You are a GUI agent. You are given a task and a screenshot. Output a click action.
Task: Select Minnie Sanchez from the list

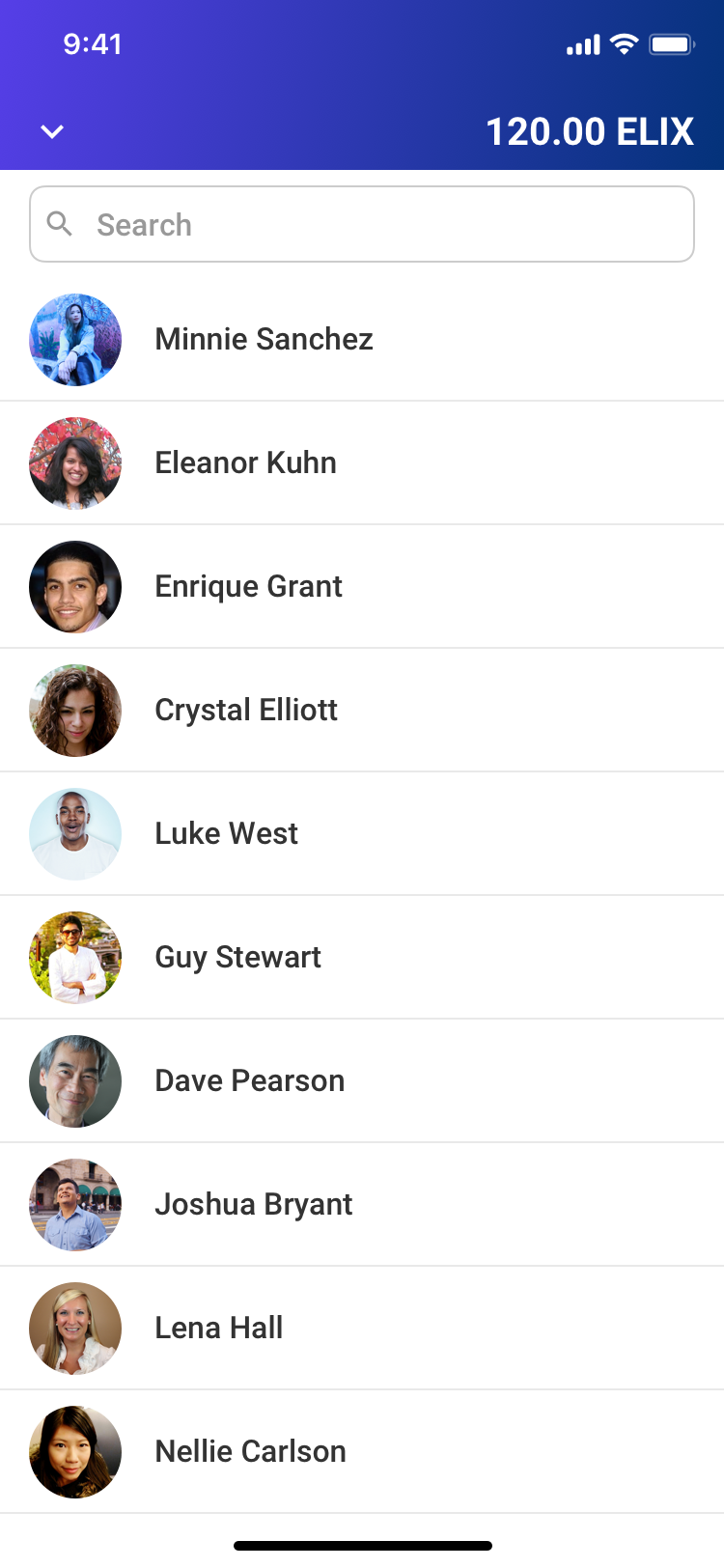[264, 340]
